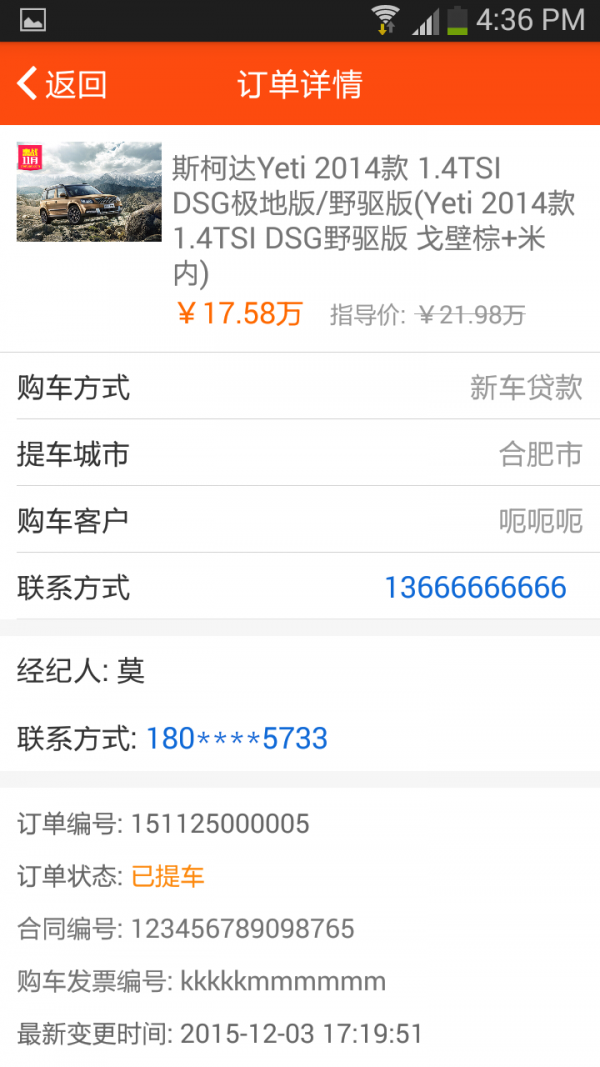Viewport: 600px width, 1067px height.
Task: Go back using the 返回 button
Action: (62, 84)
